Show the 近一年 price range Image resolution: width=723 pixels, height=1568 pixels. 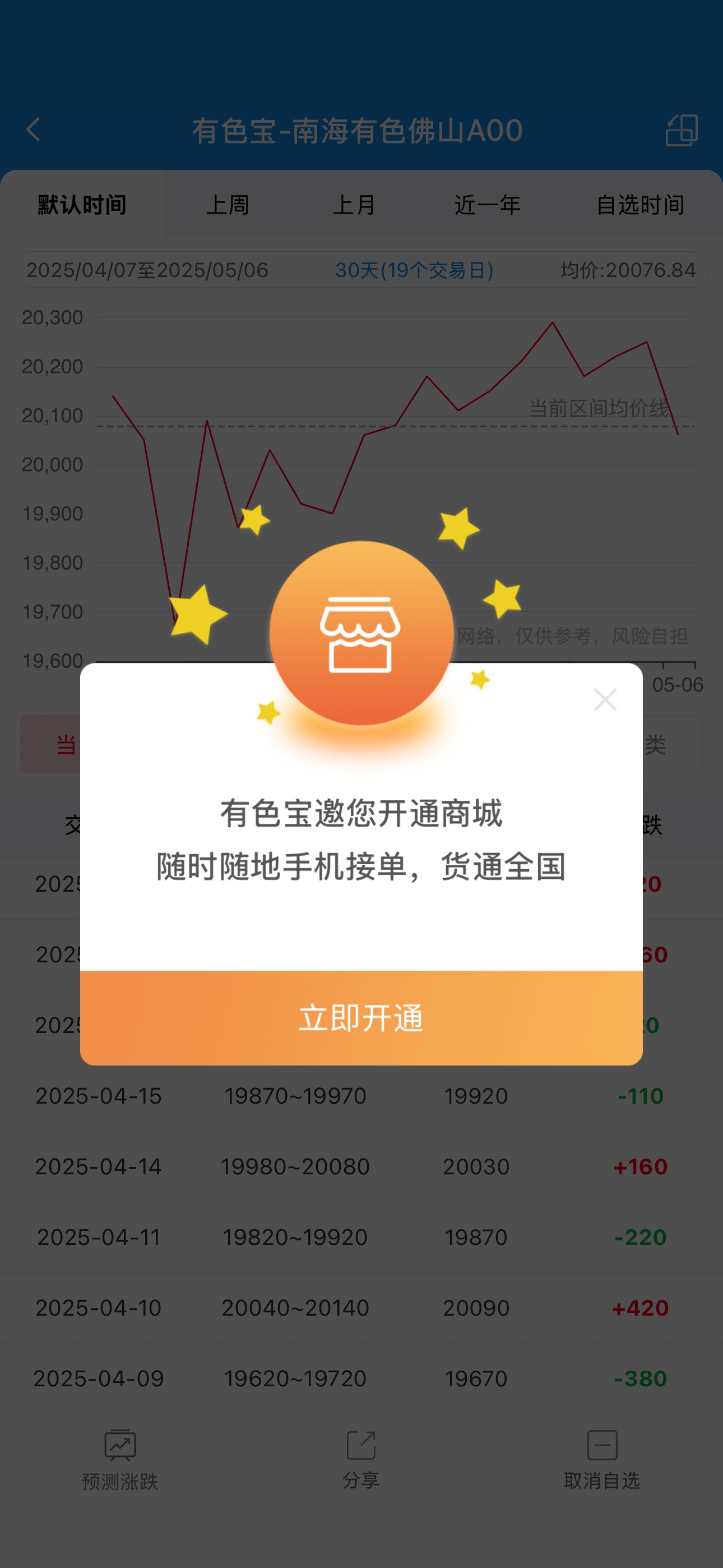(488, 205)
